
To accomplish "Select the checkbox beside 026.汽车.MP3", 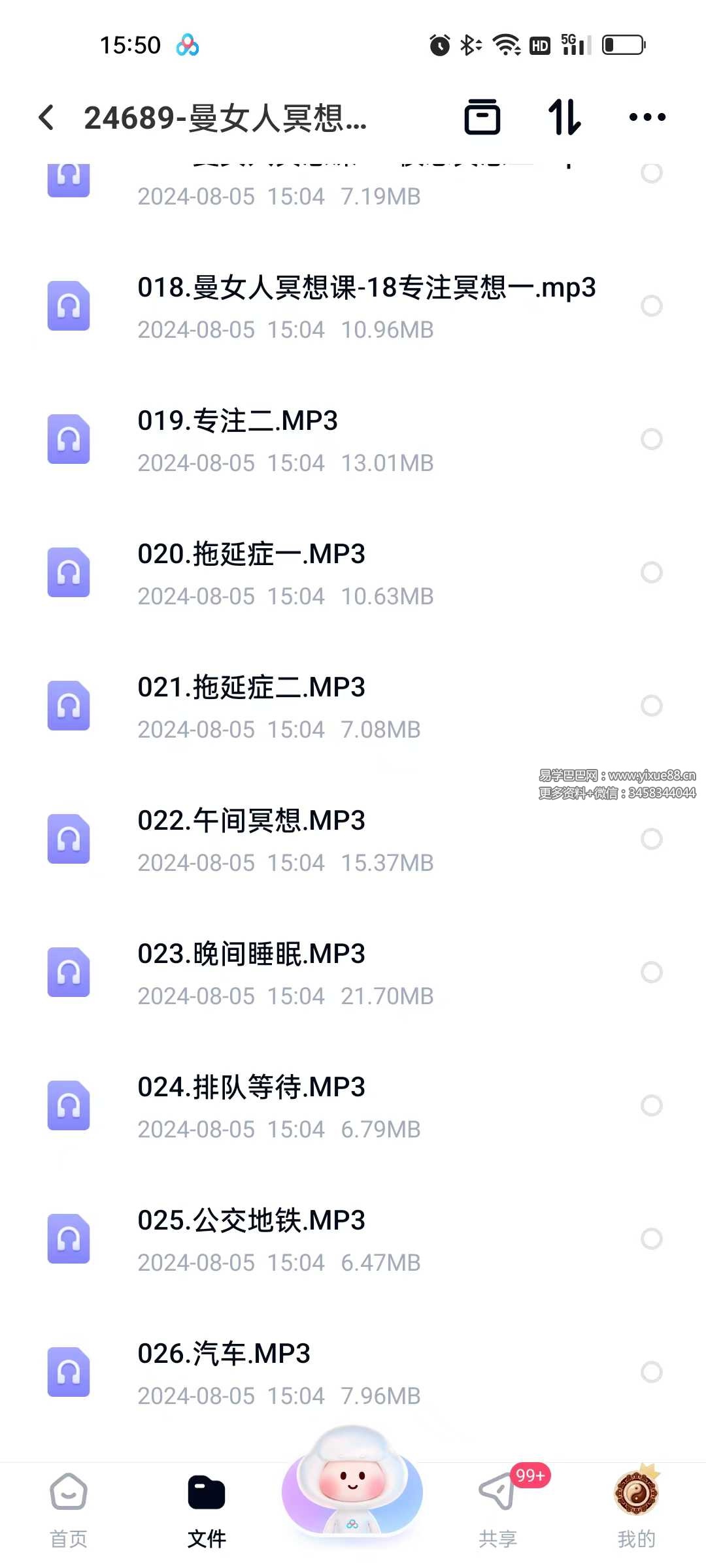I will (x=652, y=1373).
